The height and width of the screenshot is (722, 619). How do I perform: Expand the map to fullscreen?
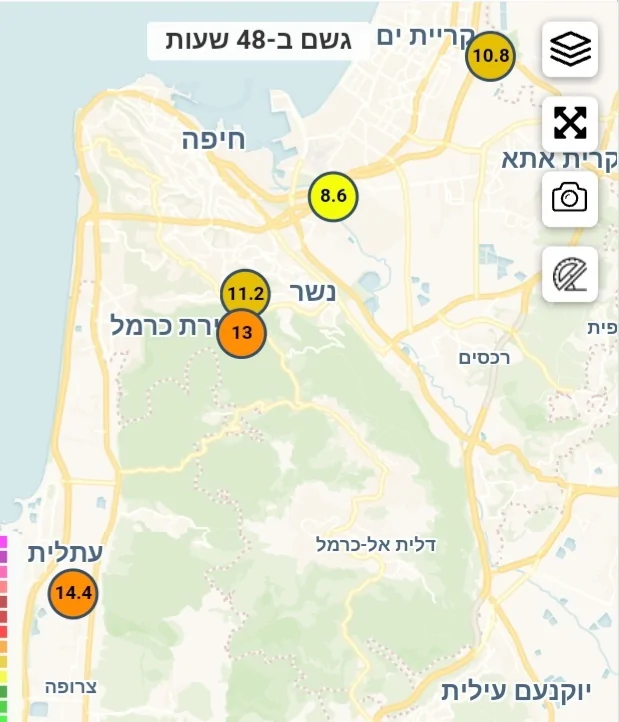point(570,124)
